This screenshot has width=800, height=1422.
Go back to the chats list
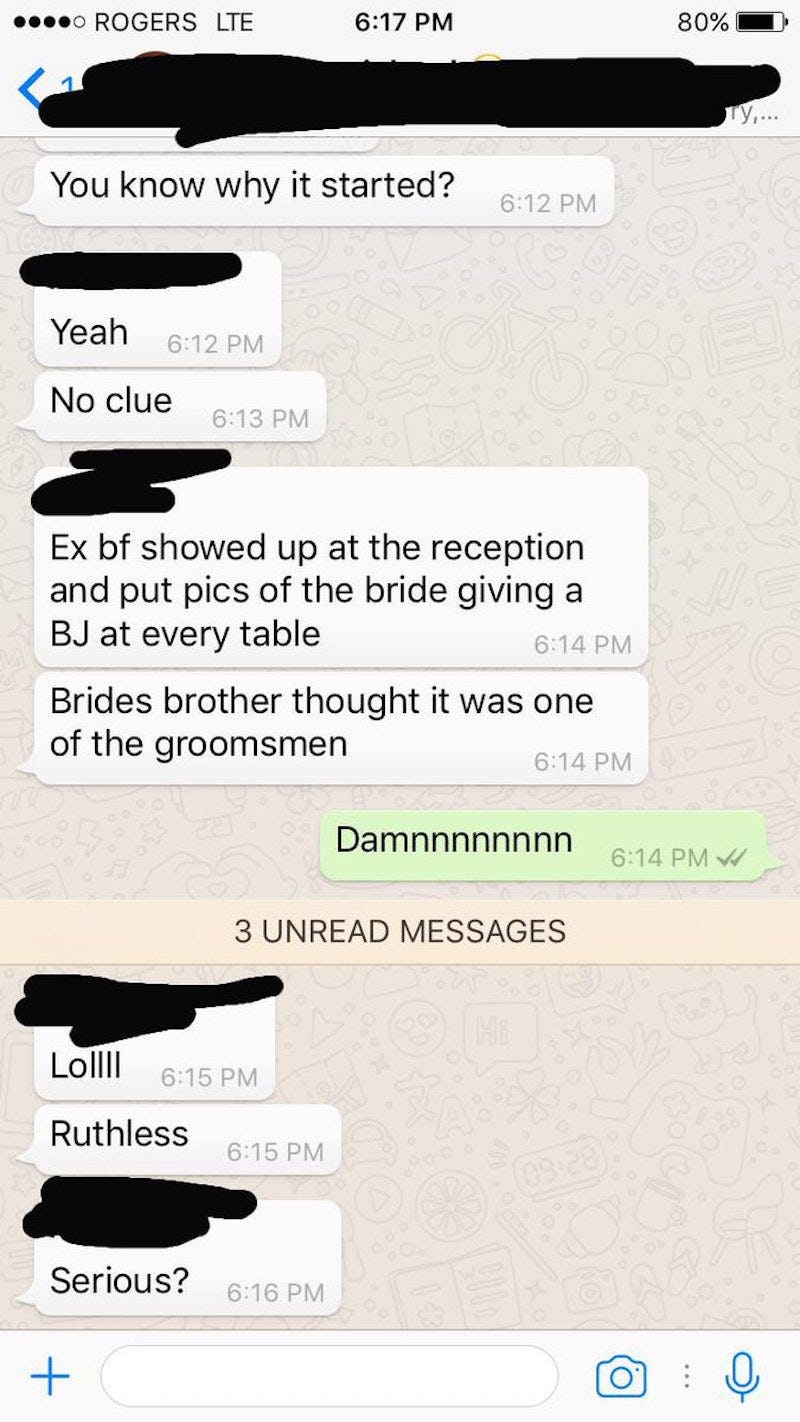coord(30,89)
